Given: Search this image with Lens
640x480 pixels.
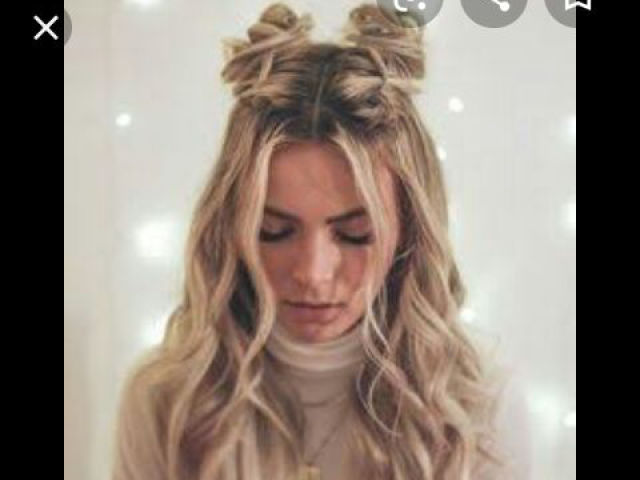Looking at the screenshot, I should click(410, 5).
